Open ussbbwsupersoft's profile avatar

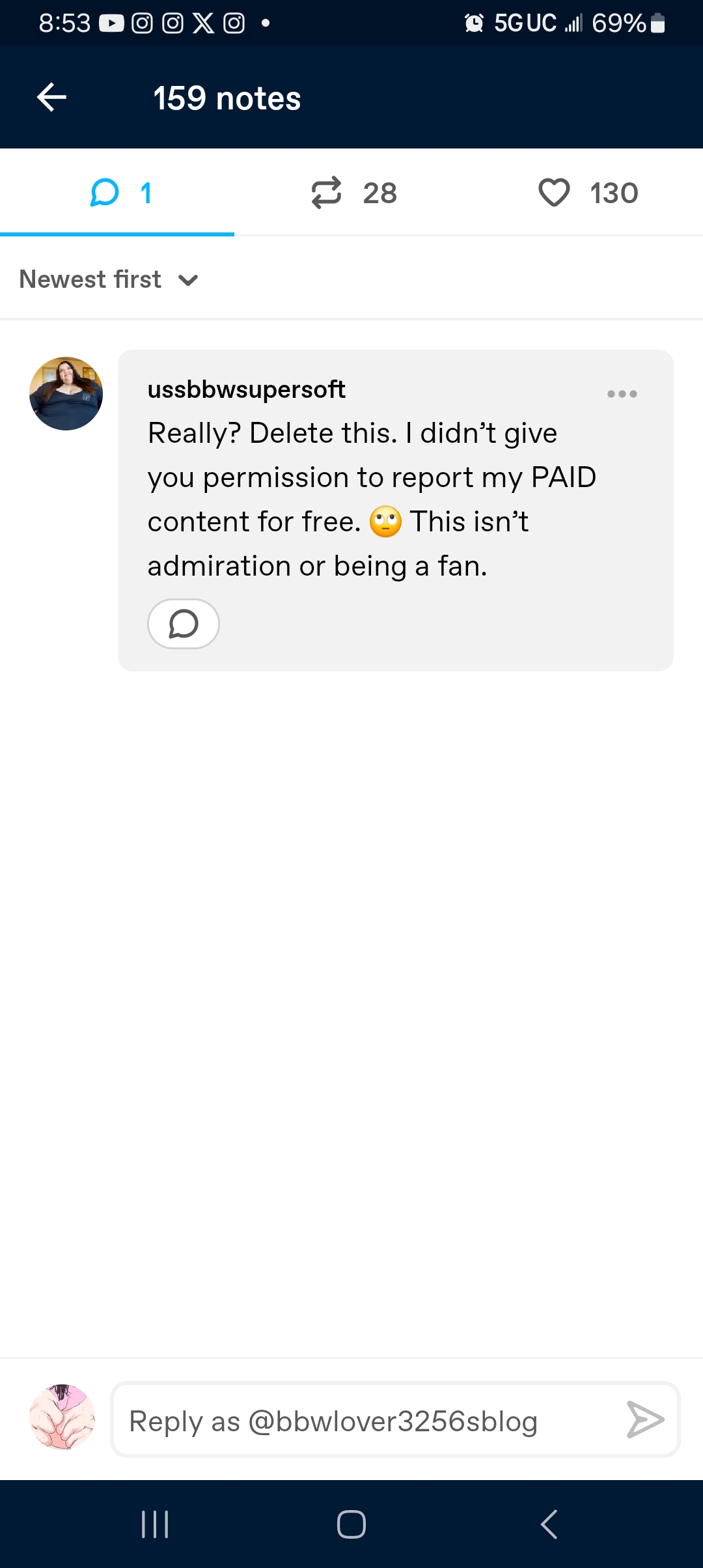pos(66,393)
